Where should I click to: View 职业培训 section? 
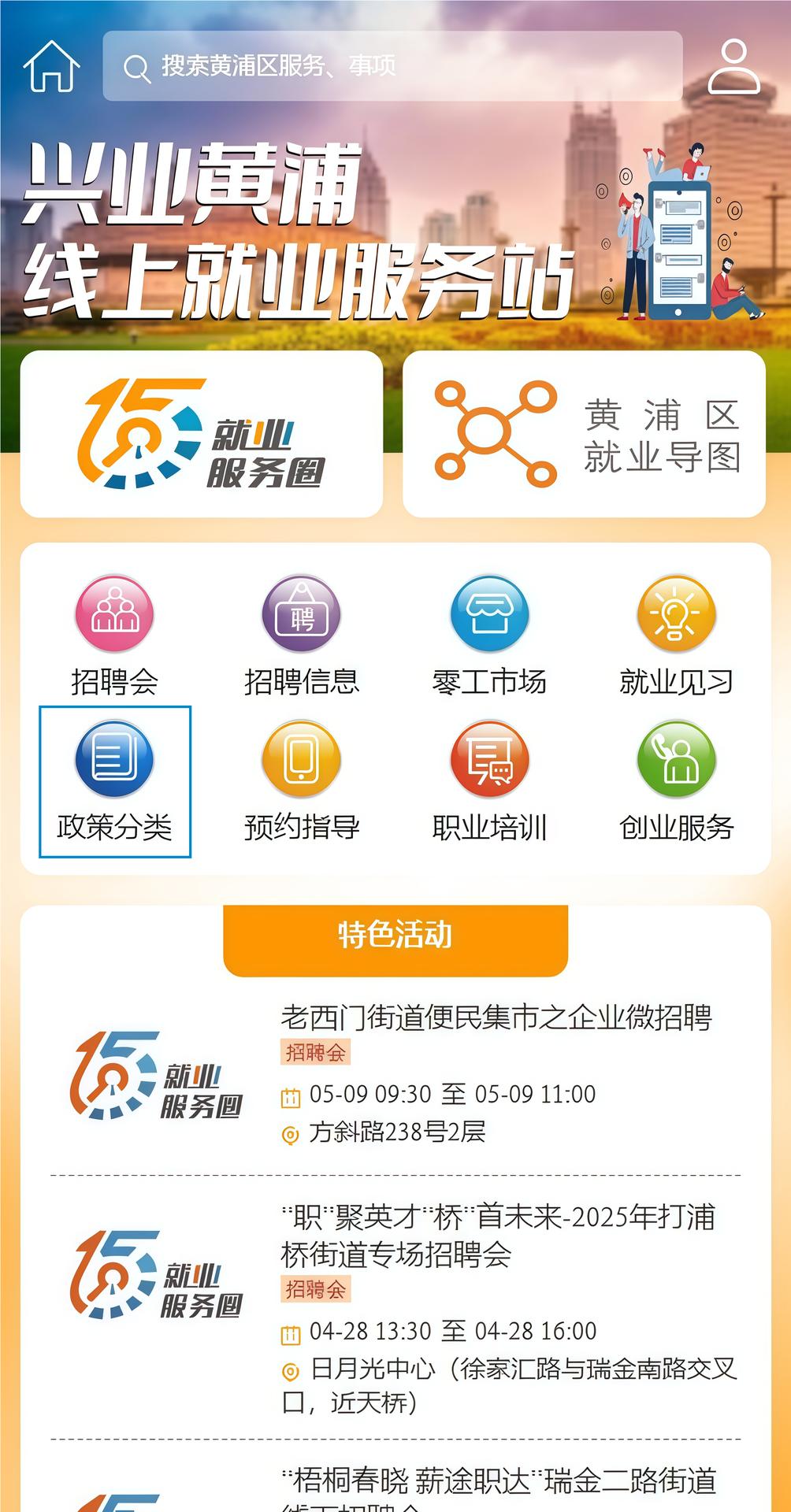click(x=489, y=781)
